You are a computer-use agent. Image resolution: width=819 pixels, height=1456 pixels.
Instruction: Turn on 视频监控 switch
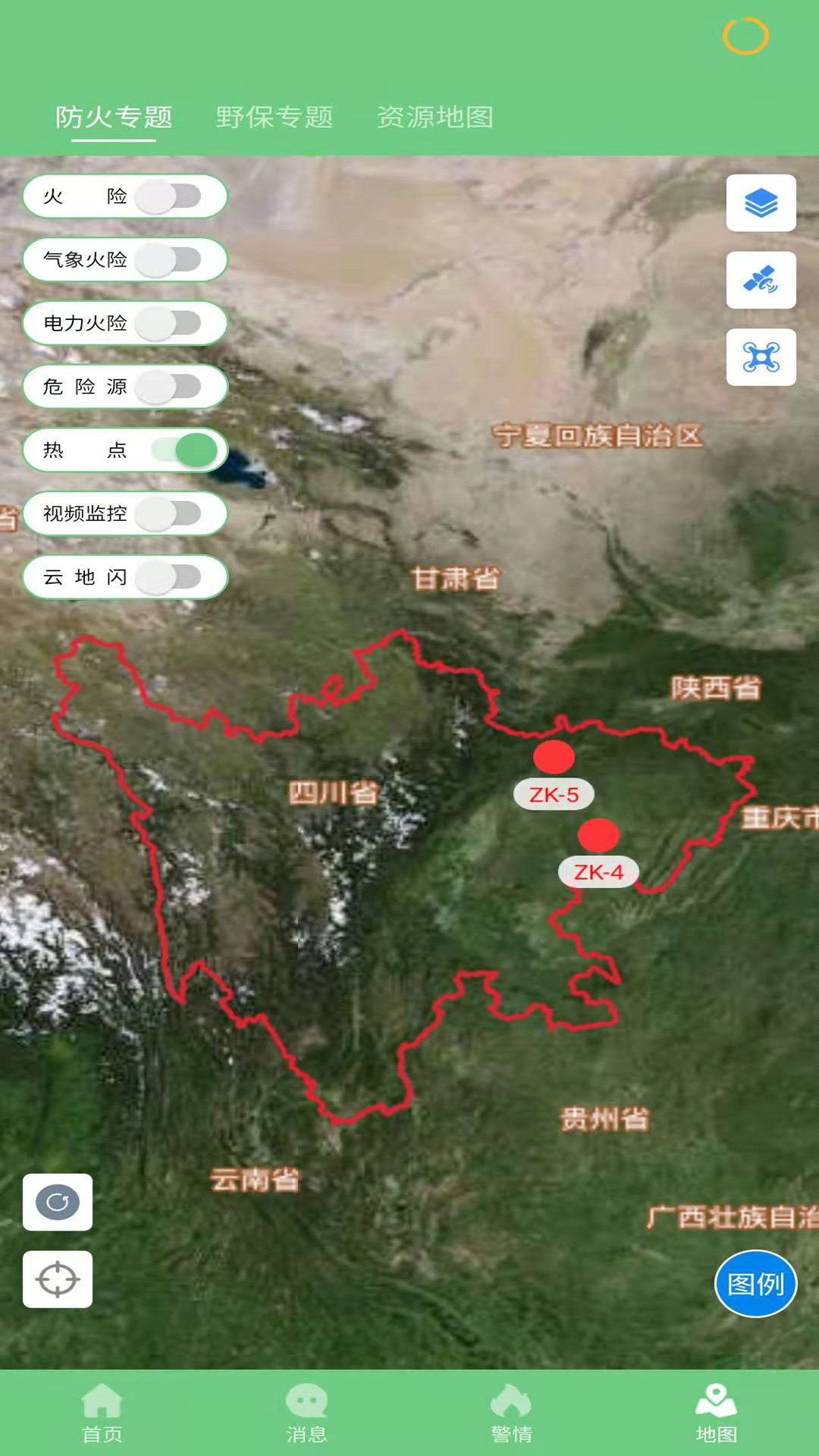pos(168,514)
